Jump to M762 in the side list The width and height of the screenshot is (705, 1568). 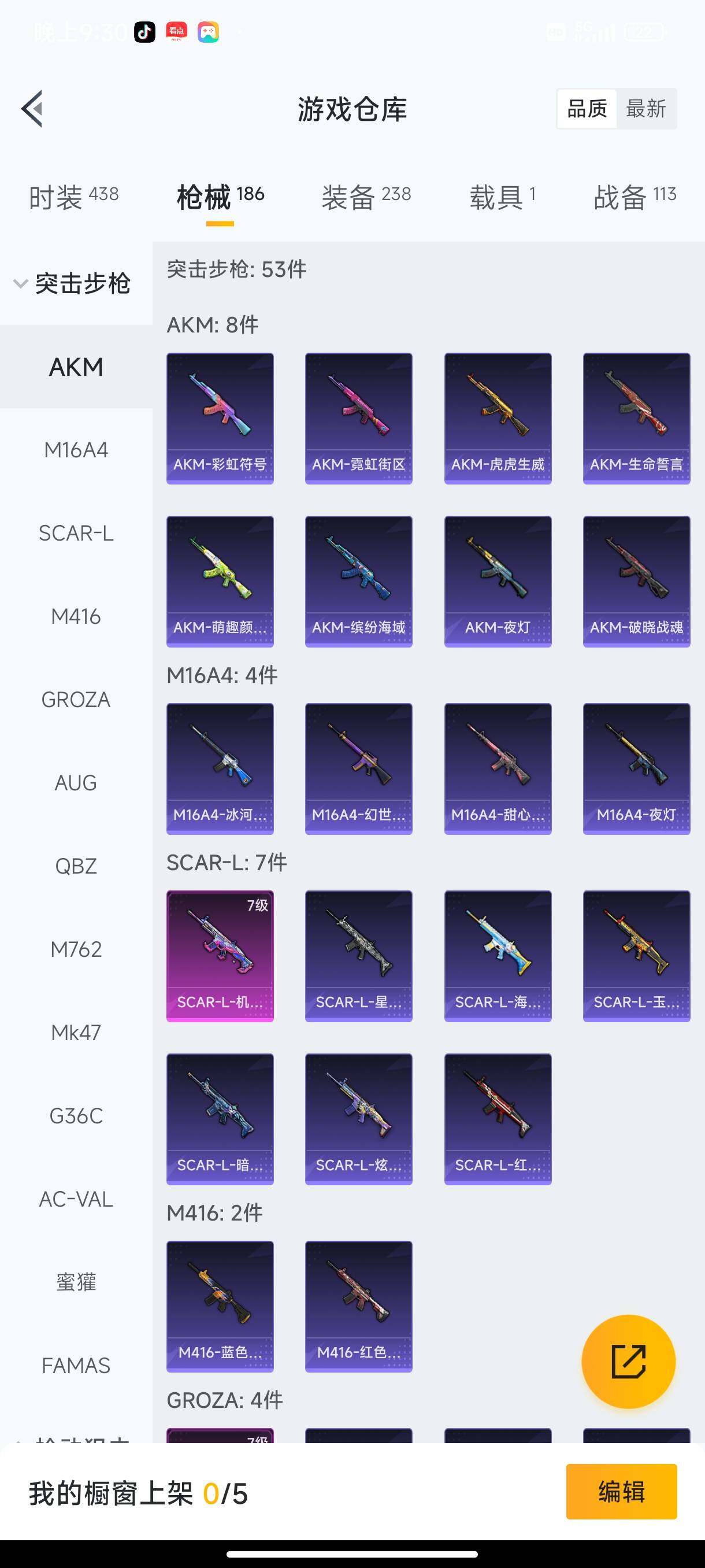(76, 949)
